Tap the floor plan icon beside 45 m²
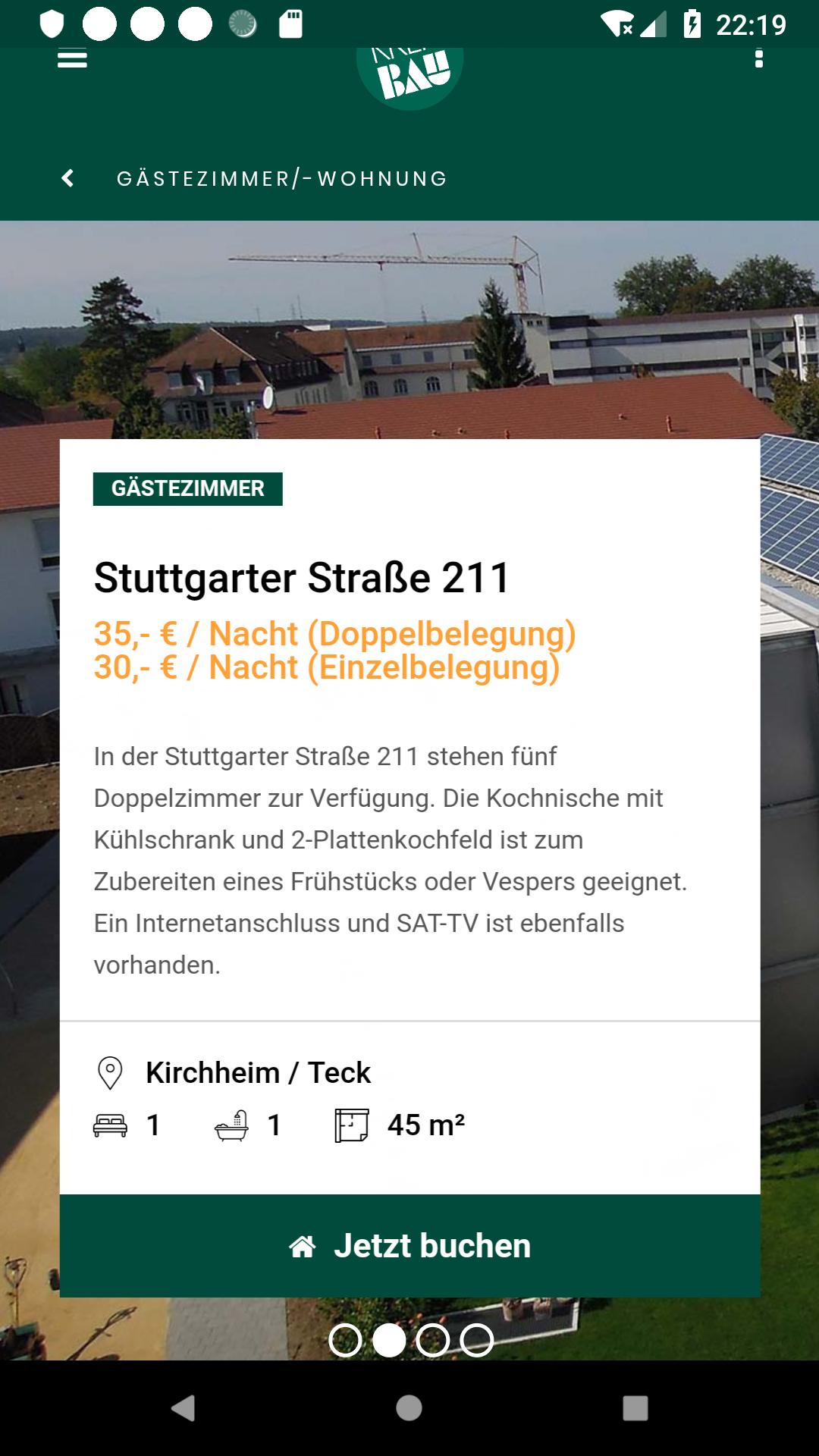 (352, 1125)
